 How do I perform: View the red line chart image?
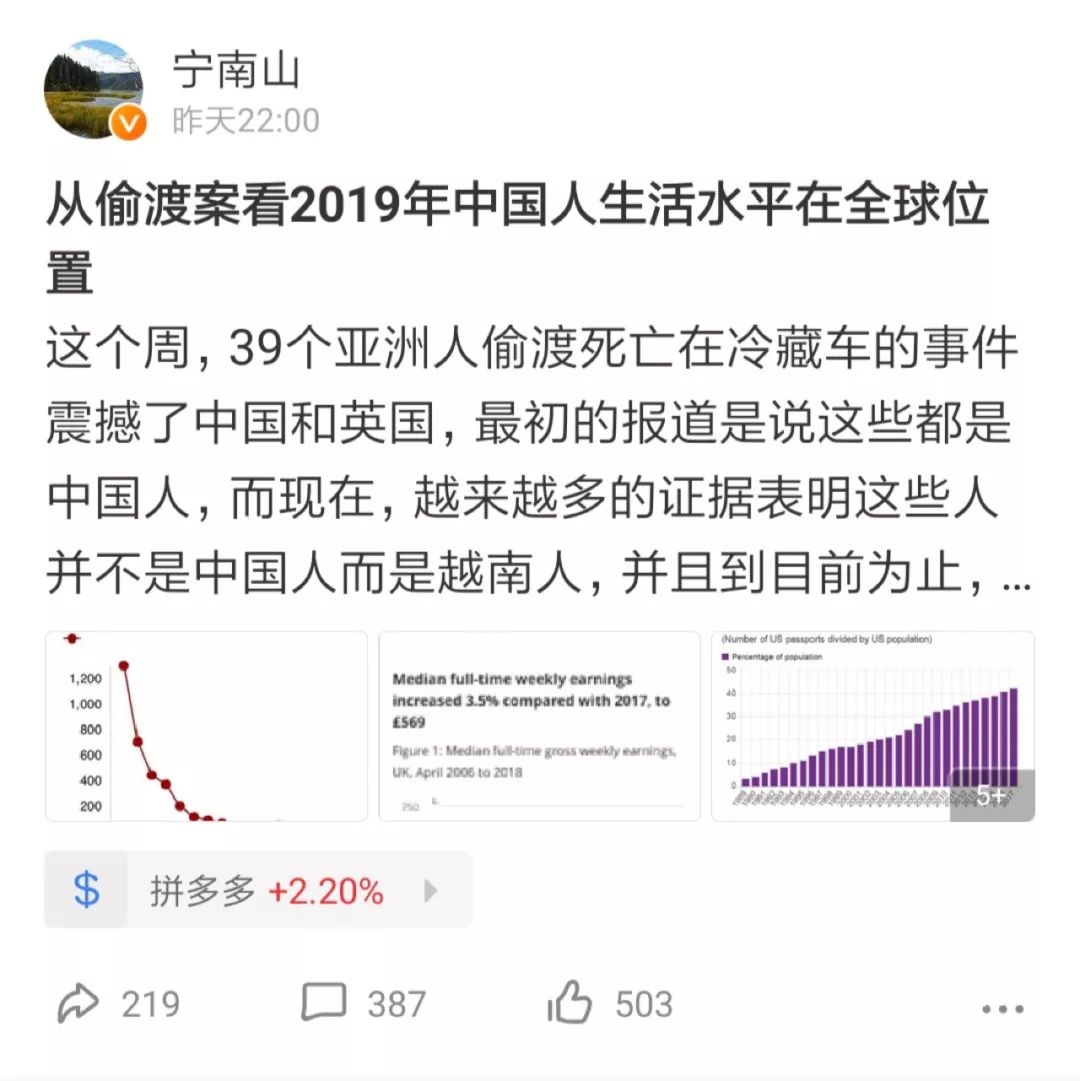tap(206, 726)
